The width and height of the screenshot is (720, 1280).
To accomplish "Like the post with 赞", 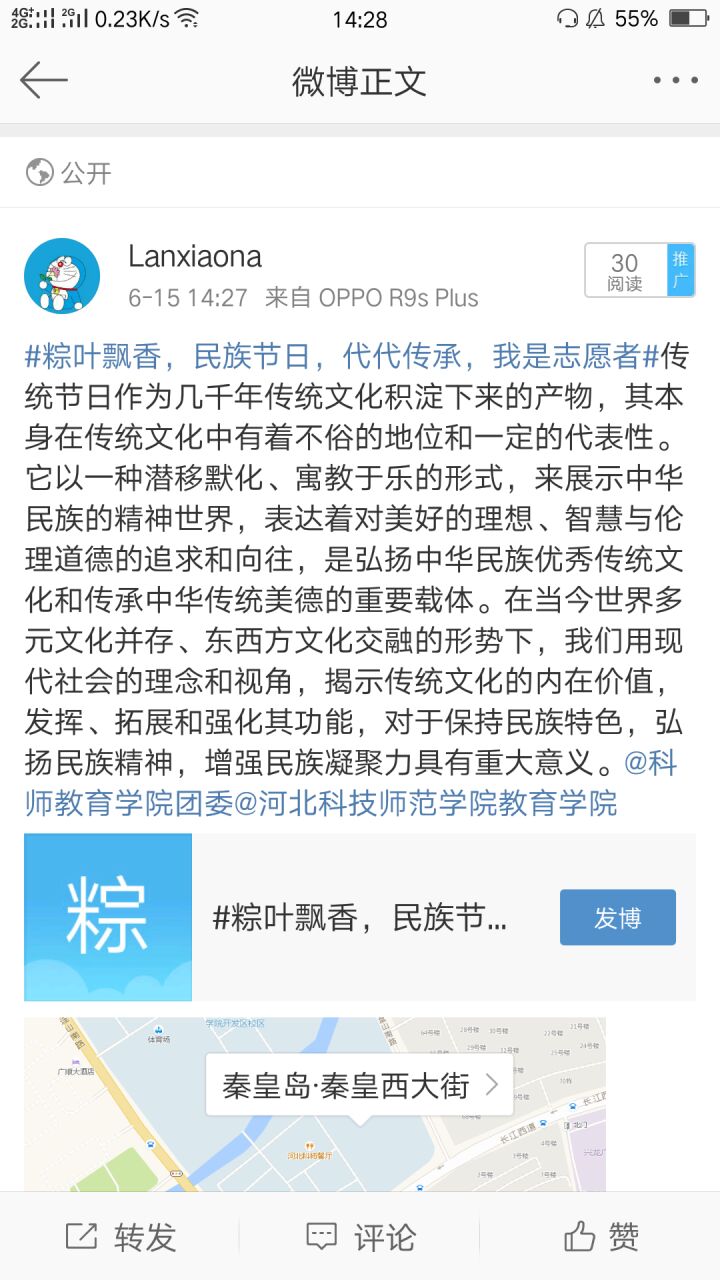I will (x=601, y=1237).
